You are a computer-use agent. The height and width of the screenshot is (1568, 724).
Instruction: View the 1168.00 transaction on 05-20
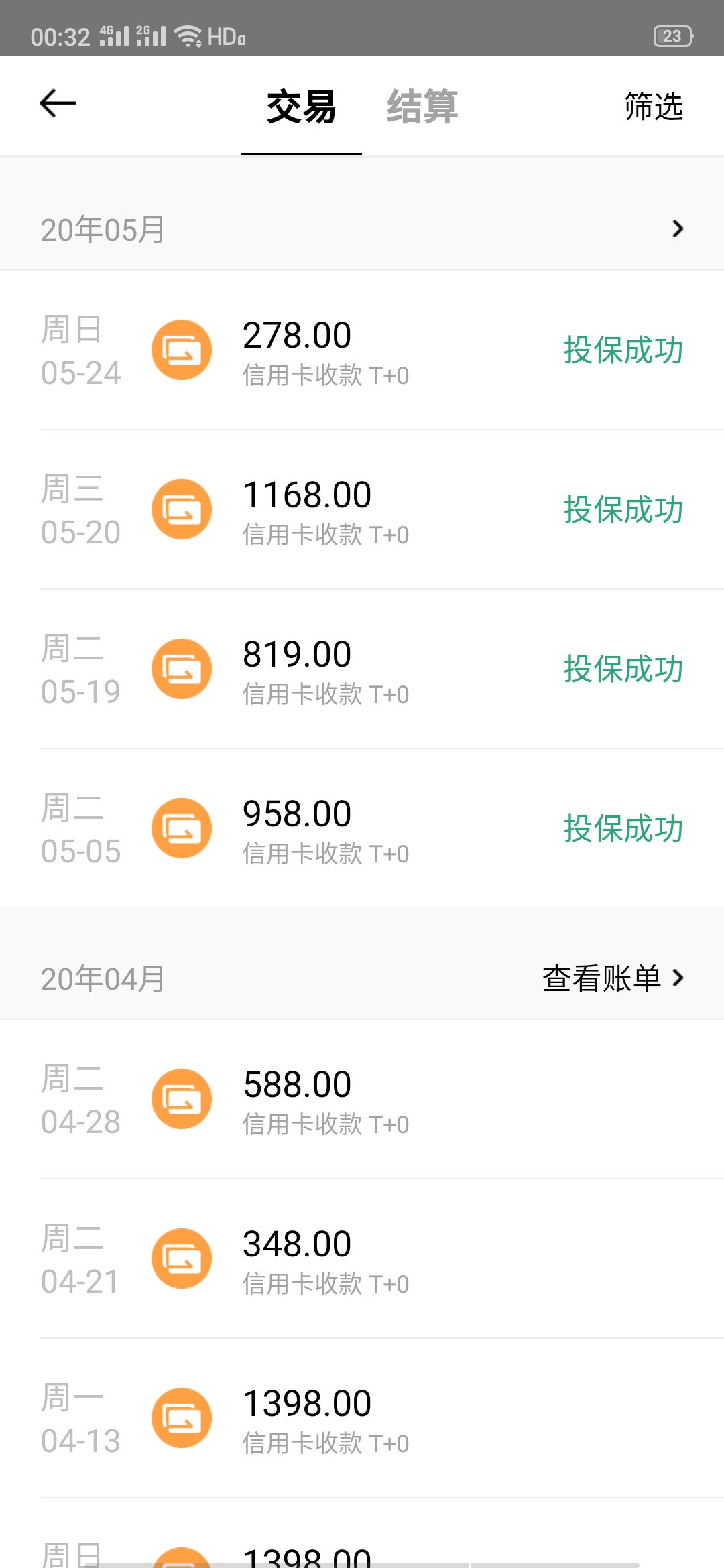pyautogui.click(x=362, y=510)
